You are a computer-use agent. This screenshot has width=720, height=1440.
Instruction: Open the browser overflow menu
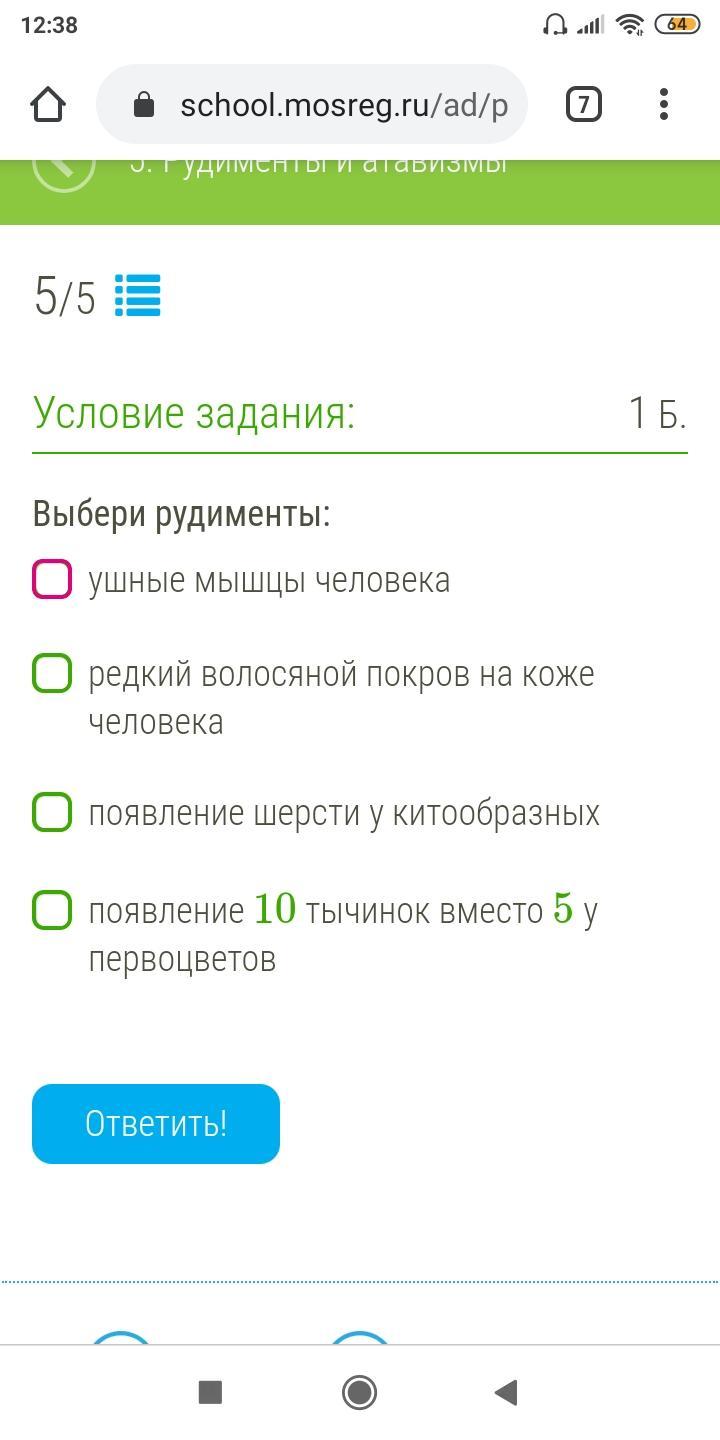click(664, 104)
